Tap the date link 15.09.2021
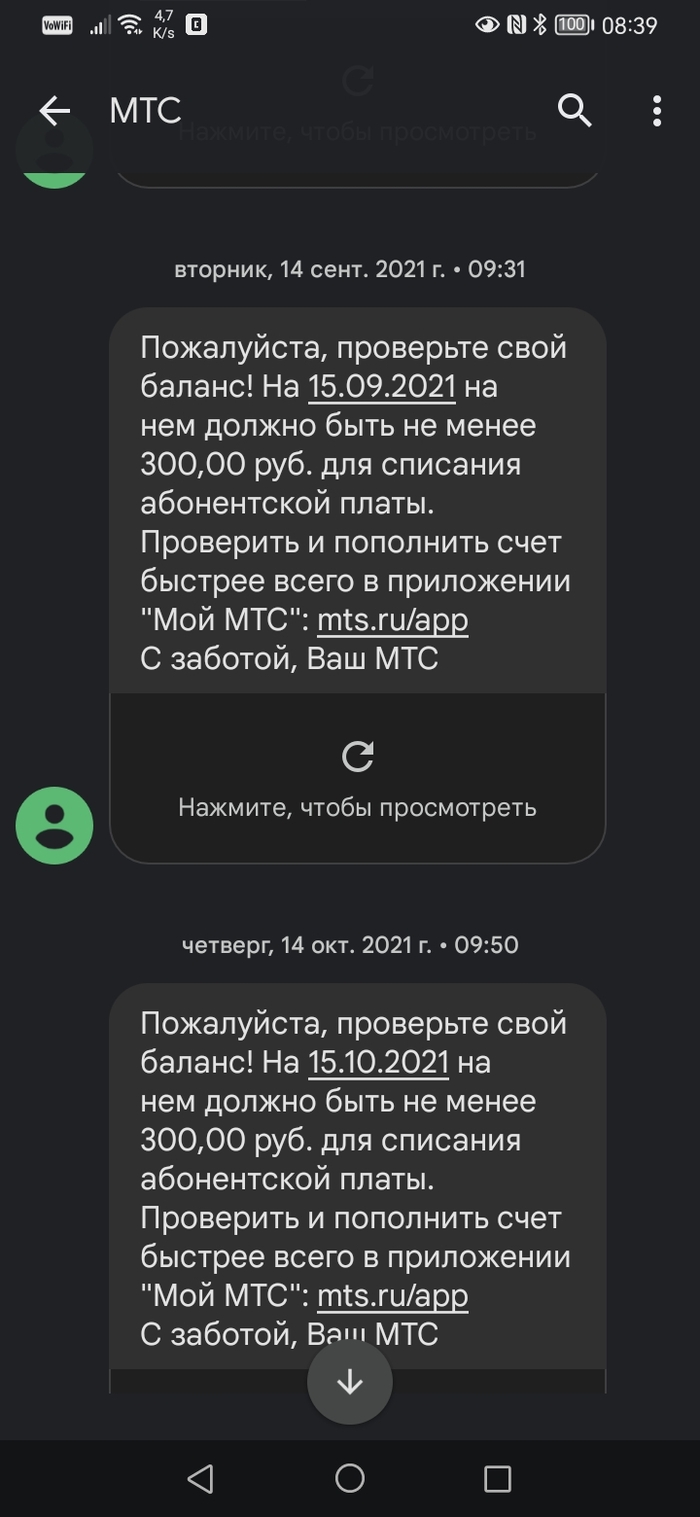700x1517 pixels. [x=382, y=387]
